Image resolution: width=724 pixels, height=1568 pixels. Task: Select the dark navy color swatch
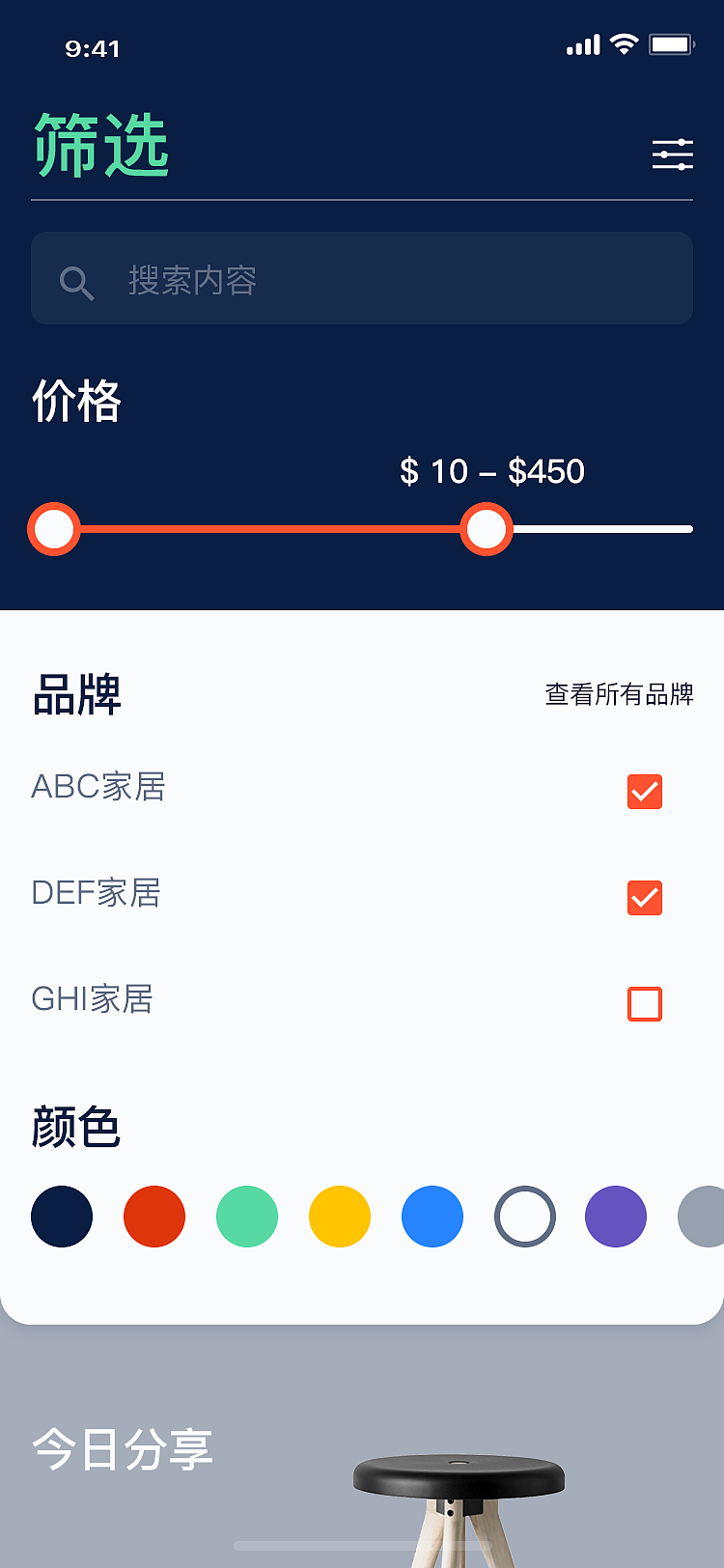pyautogui.click(x=62, y=1217)
